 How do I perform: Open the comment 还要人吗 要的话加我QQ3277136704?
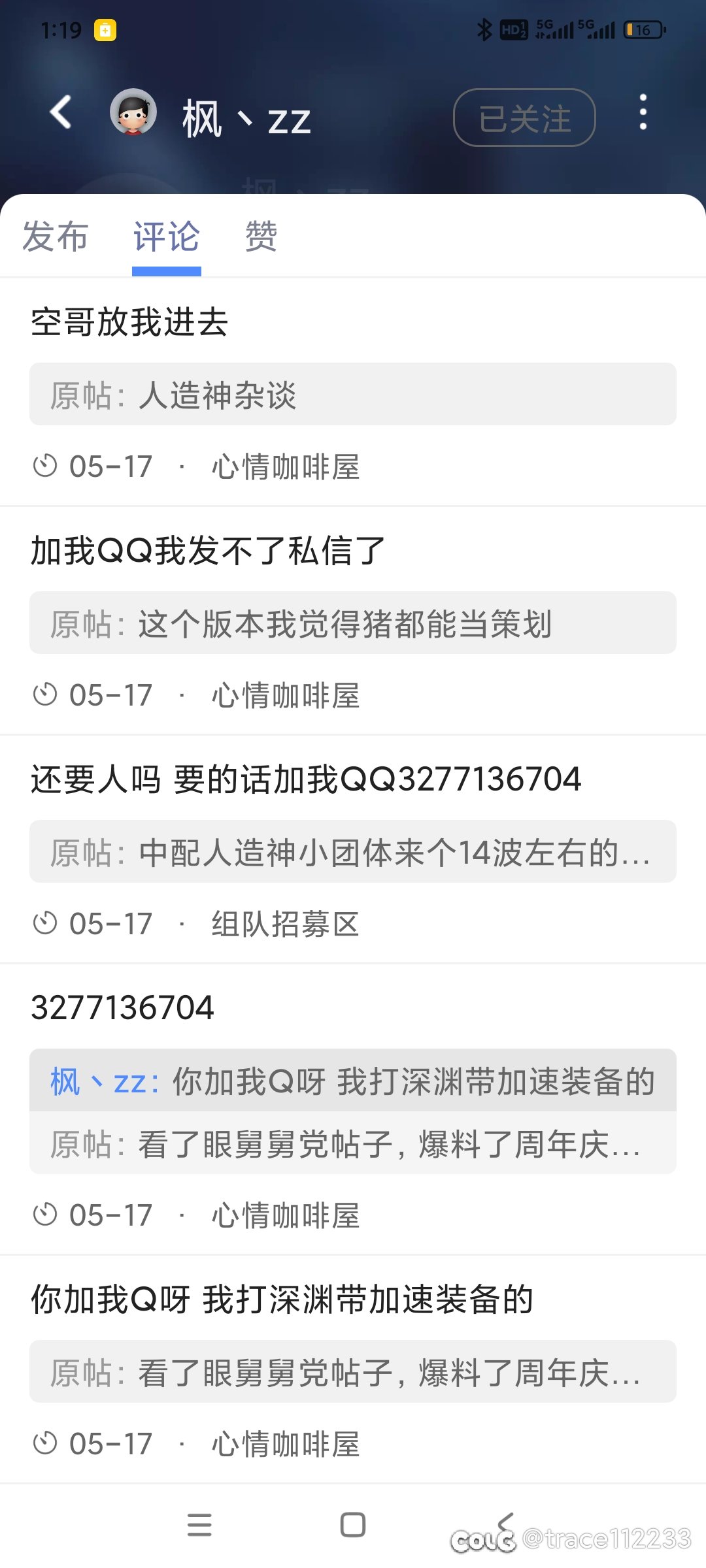(x=306, y=779)
